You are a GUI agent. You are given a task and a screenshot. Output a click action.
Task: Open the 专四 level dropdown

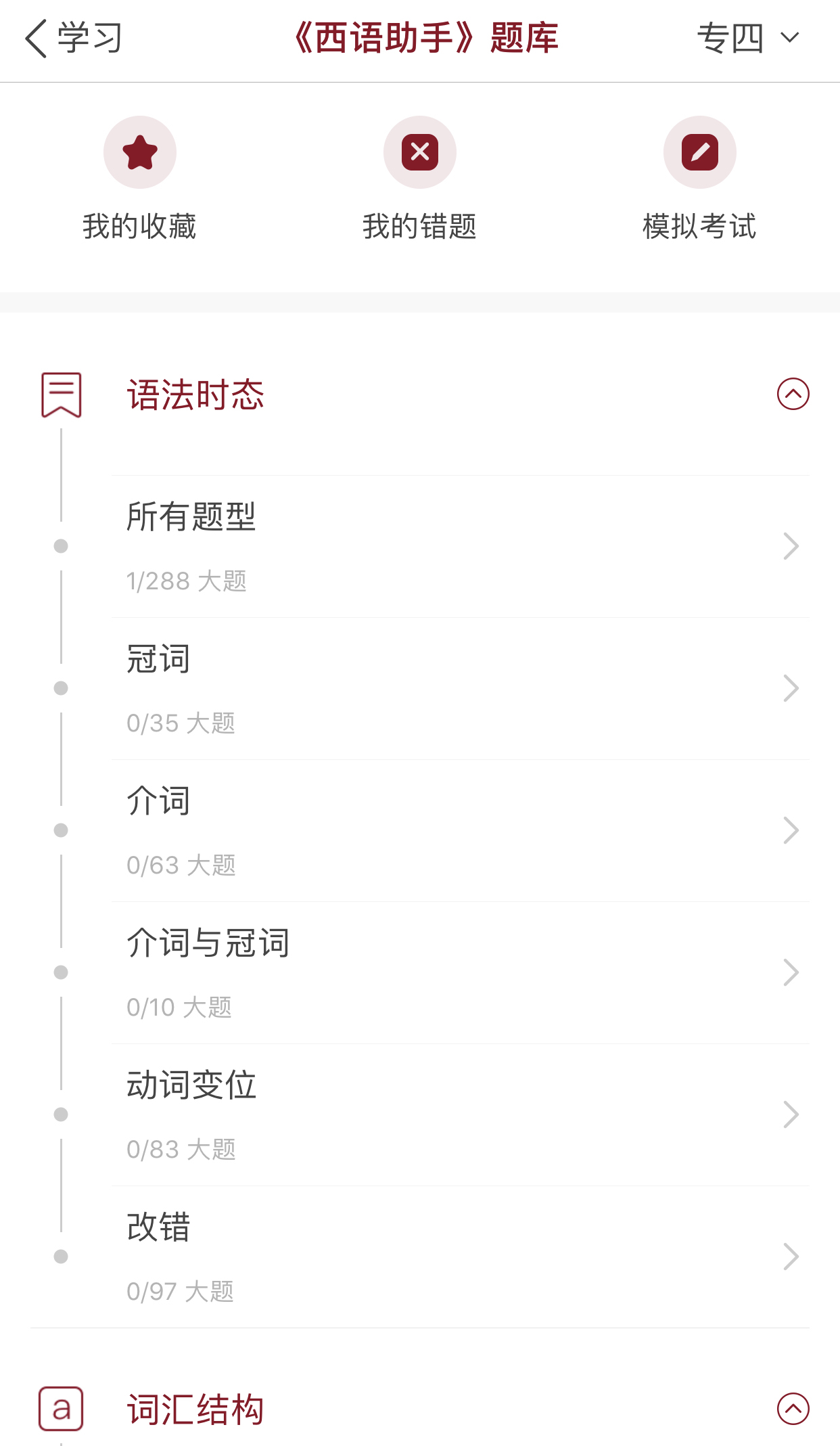pyautogui.click(x=747, y=38)
